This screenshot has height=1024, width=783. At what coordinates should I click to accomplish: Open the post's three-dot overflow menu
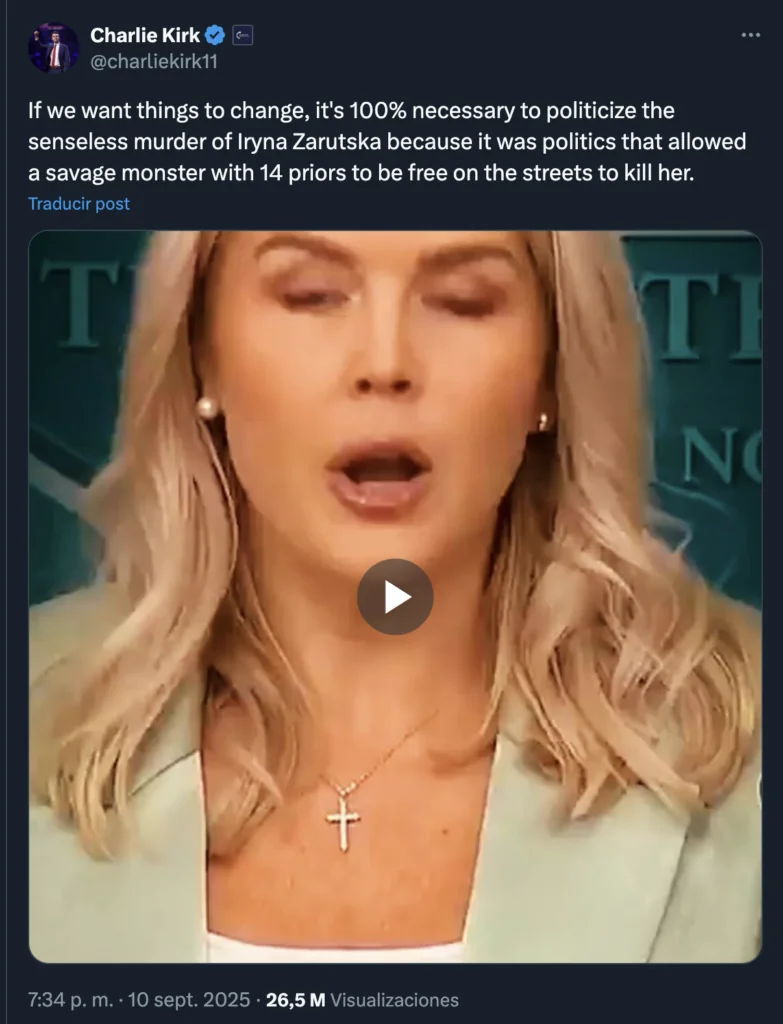coord(750,35)
